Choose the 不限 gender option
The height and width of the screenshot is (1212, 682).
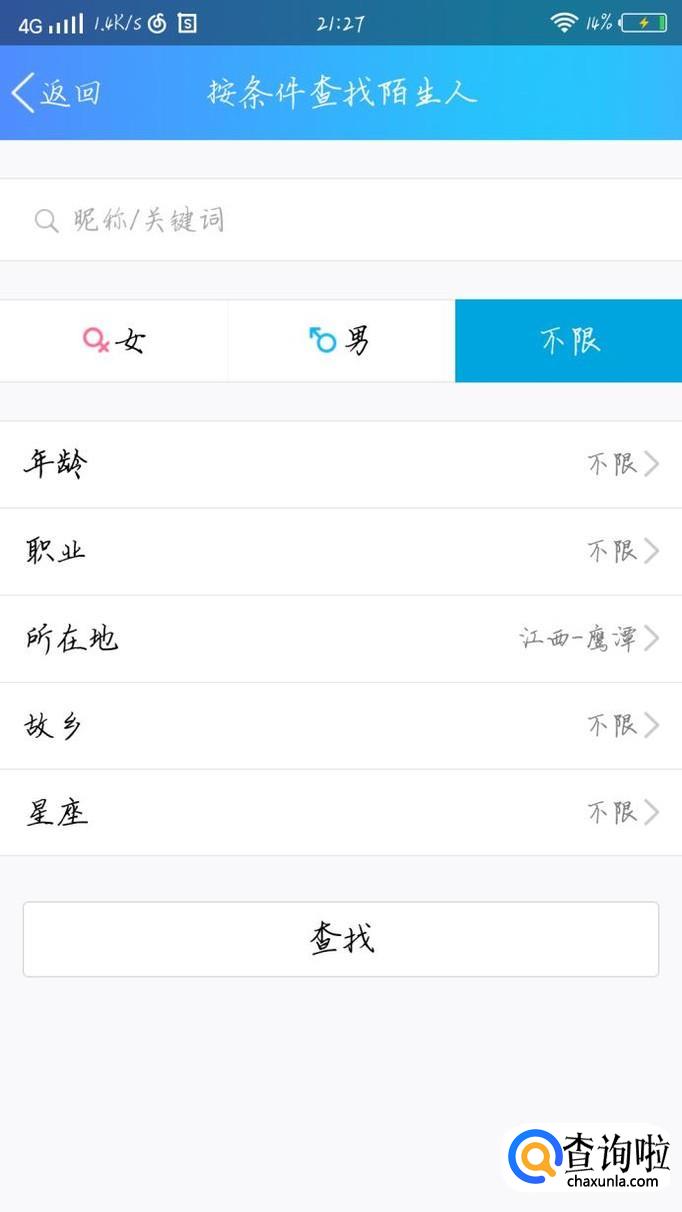click(568, 341)
